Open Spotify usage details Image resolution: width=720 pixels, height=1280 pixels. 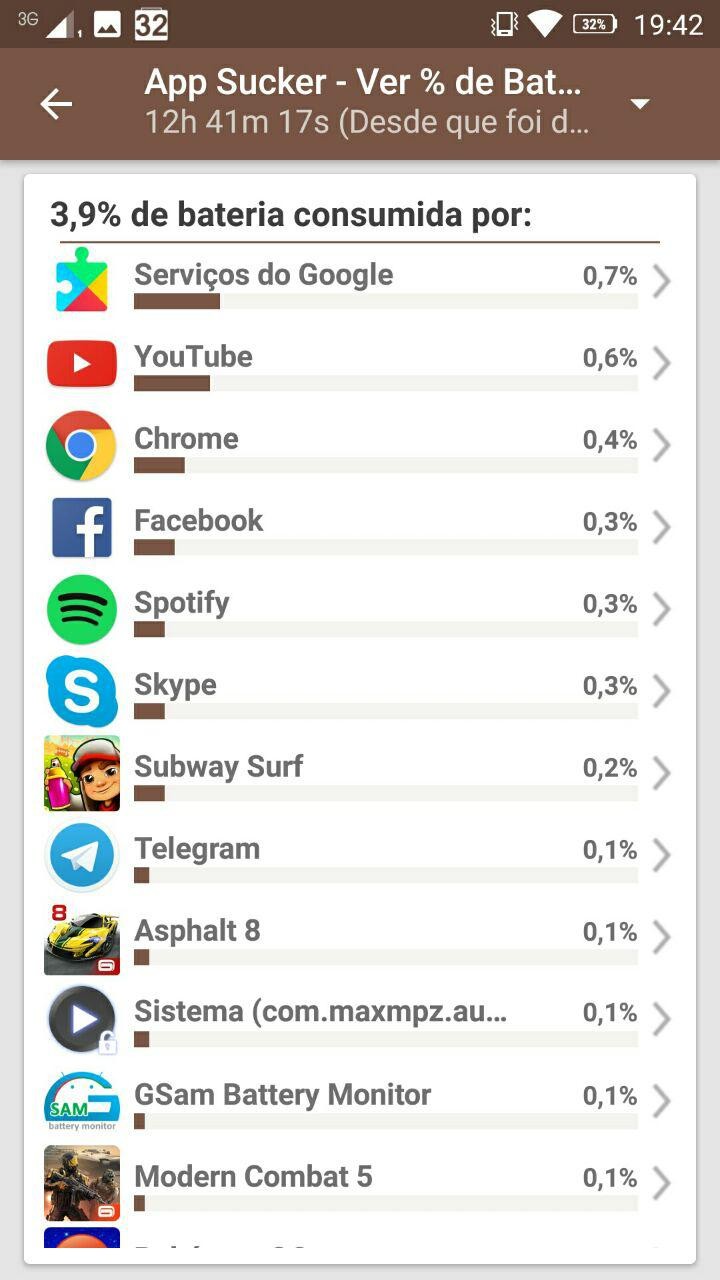pos(360,610)
